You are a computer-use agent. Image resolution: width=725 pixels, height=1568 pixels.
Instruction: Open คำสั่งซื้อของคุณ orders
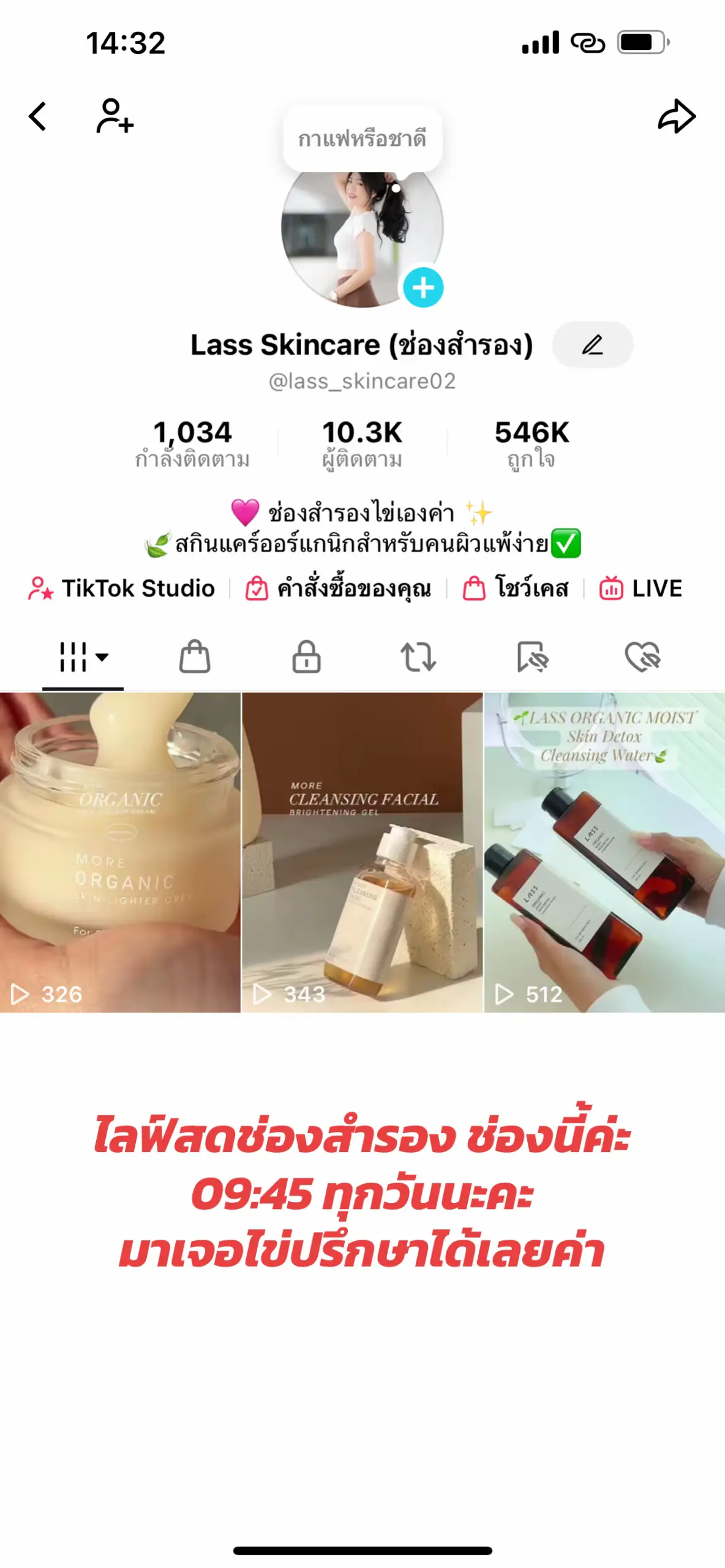pos(339,589)
